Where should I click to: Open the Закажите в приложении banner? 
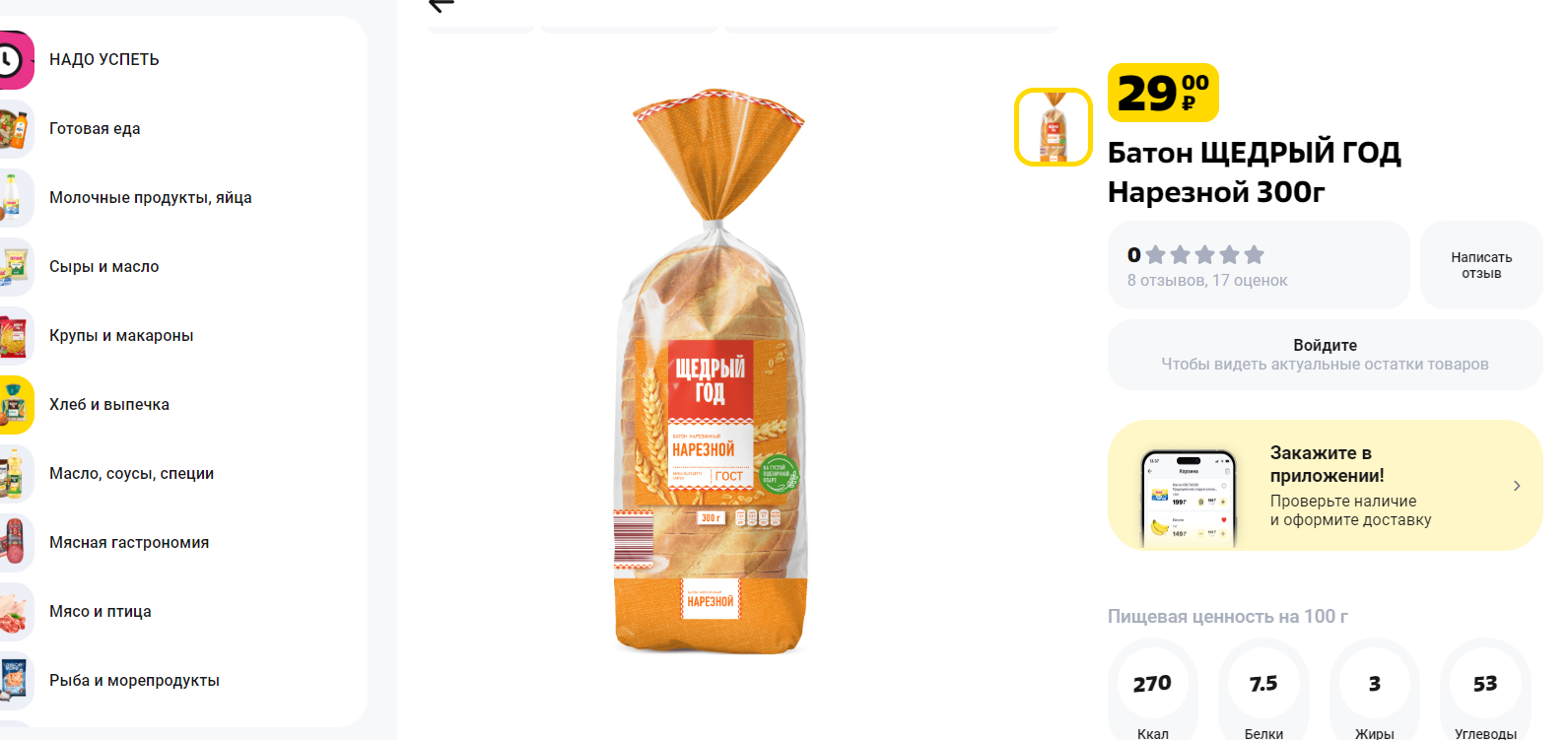pos(1324,486)
